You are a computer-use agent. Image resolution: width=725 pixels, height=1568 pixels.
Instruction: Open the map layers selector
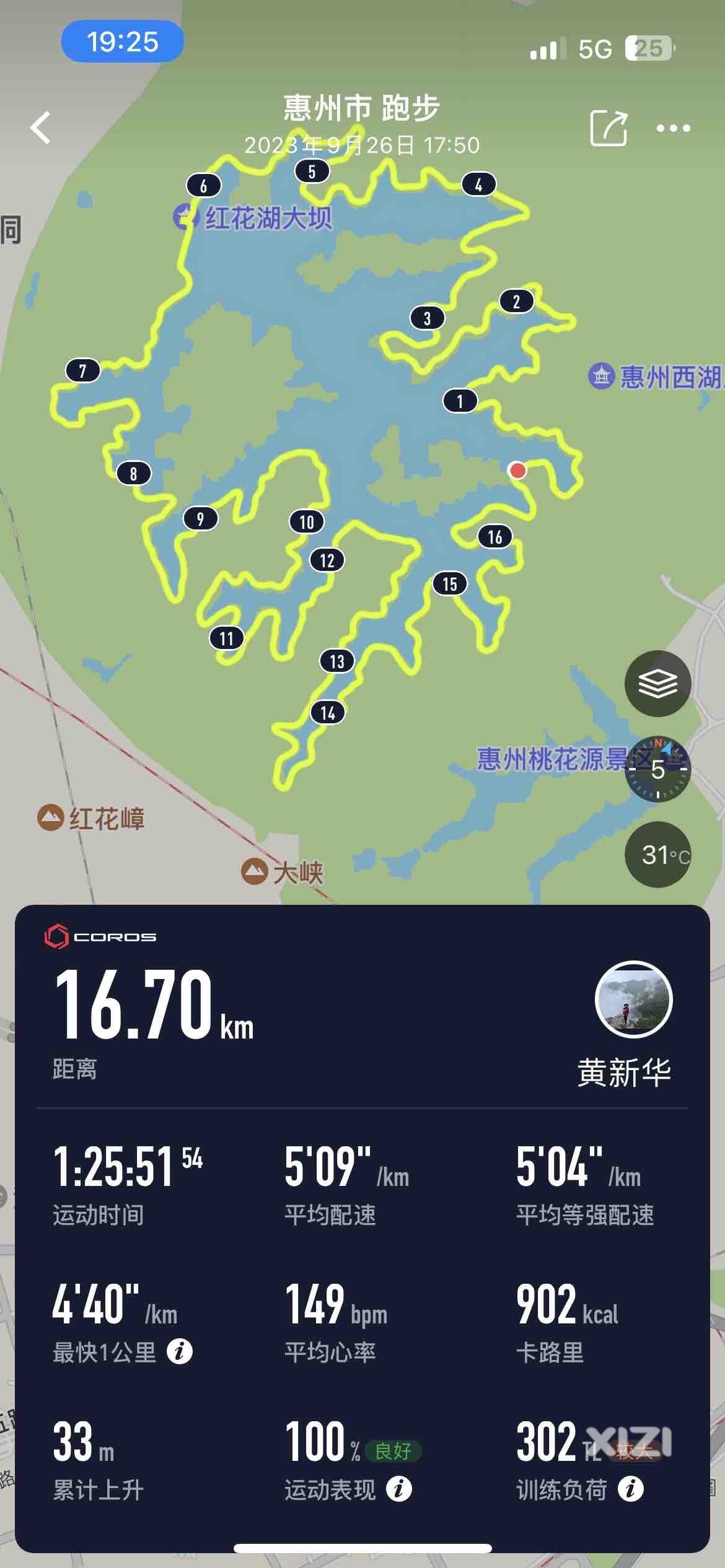657,684
